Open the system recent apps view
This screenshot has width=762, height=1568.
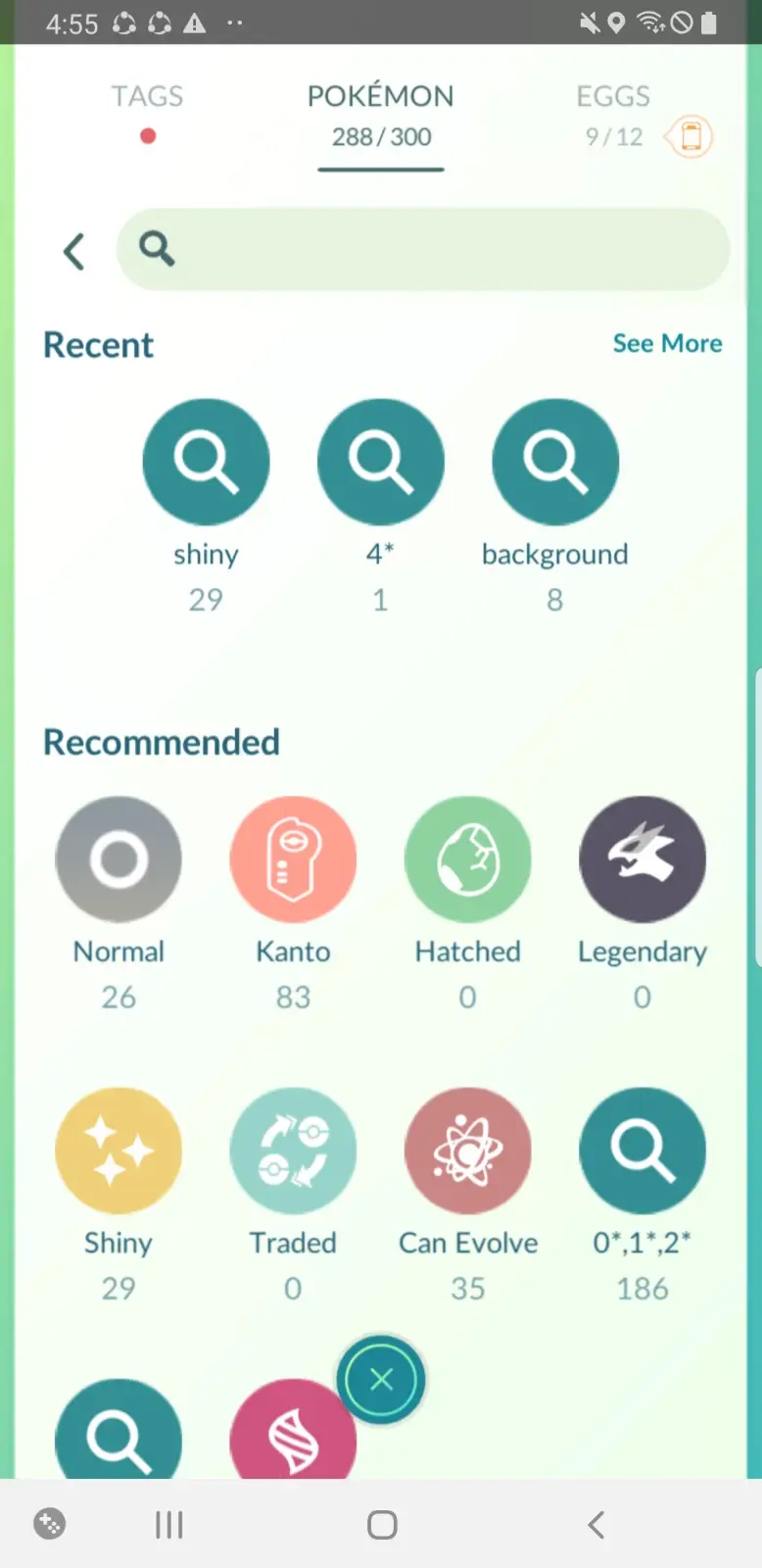click(x=168, y=1525)
